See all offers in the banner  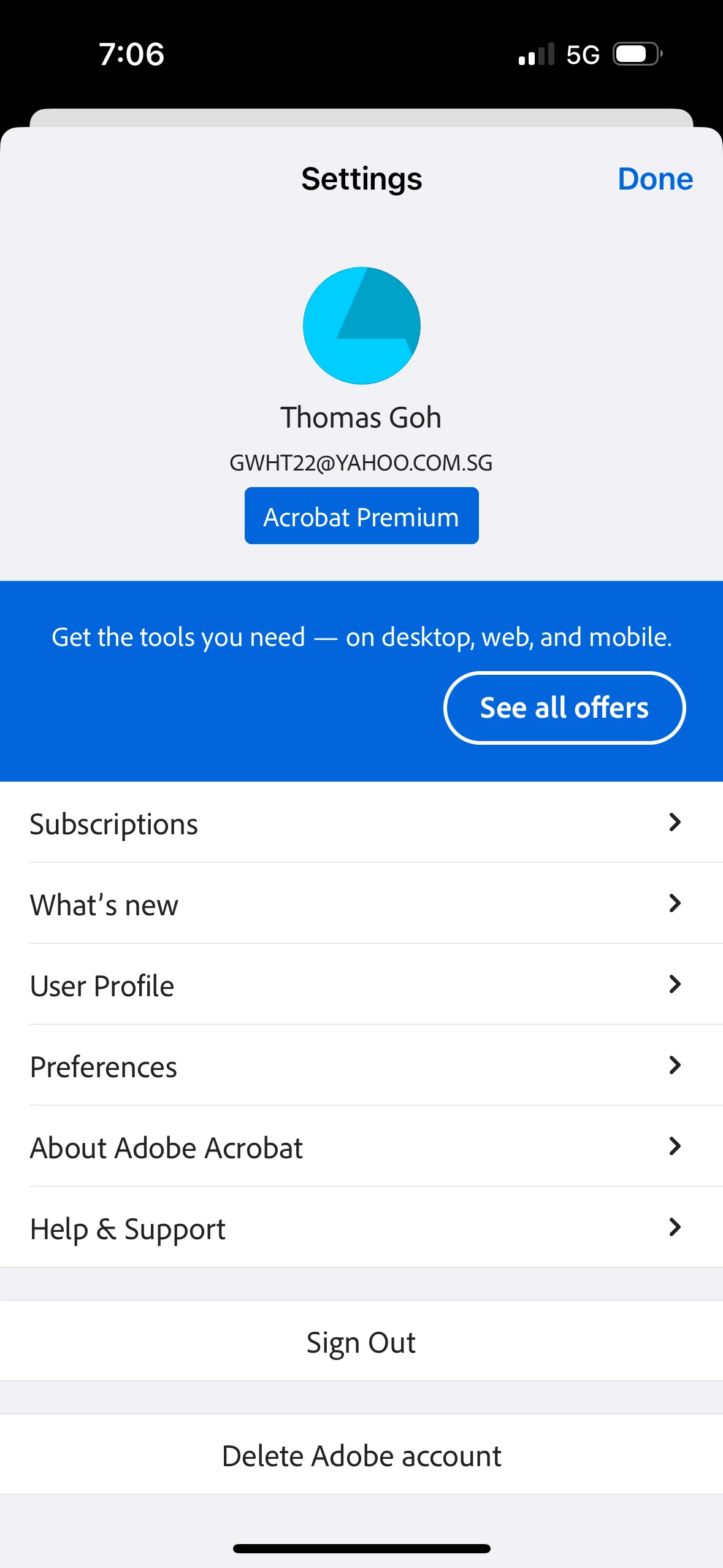pyautogui.click(x=564, y=707)
